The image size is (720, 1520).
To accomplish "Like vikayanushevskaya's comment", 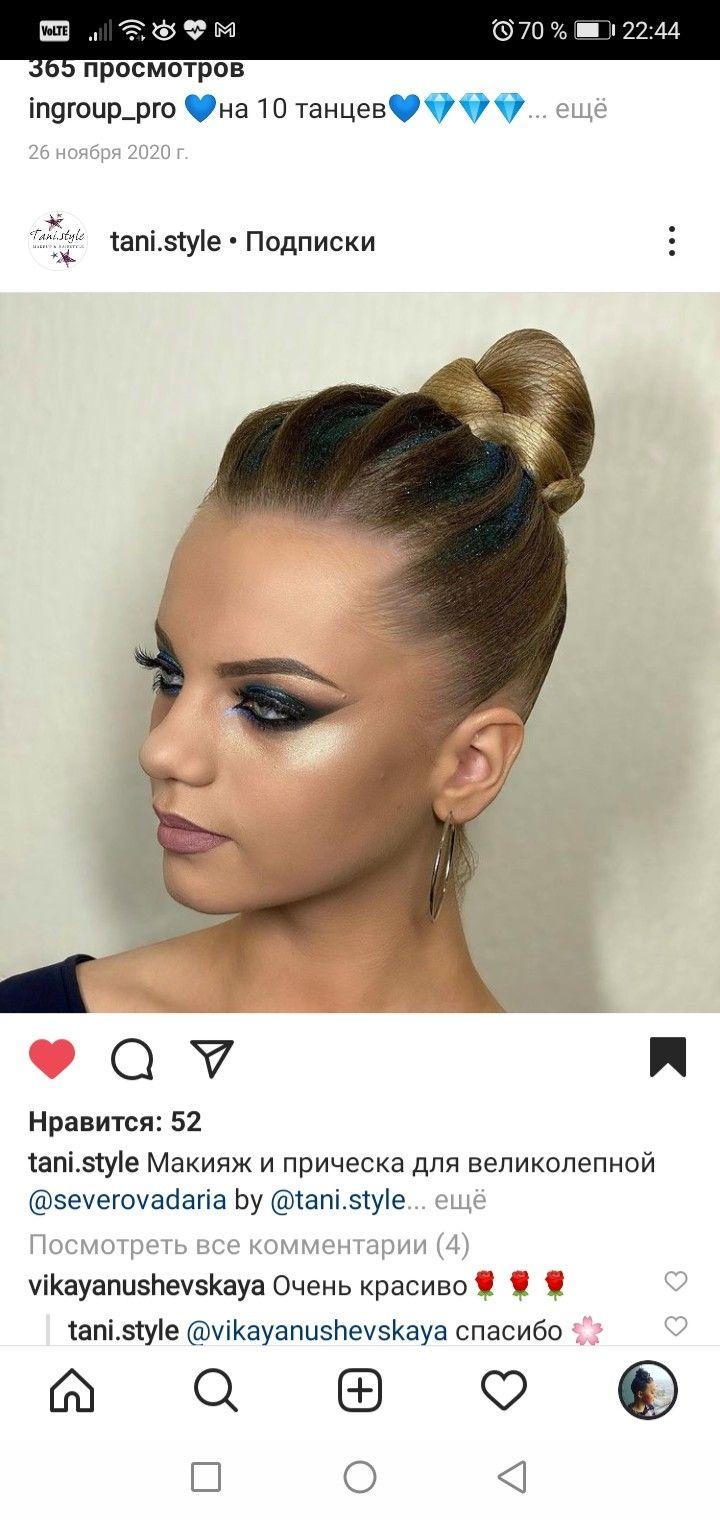I will [x=676, y=1281].
